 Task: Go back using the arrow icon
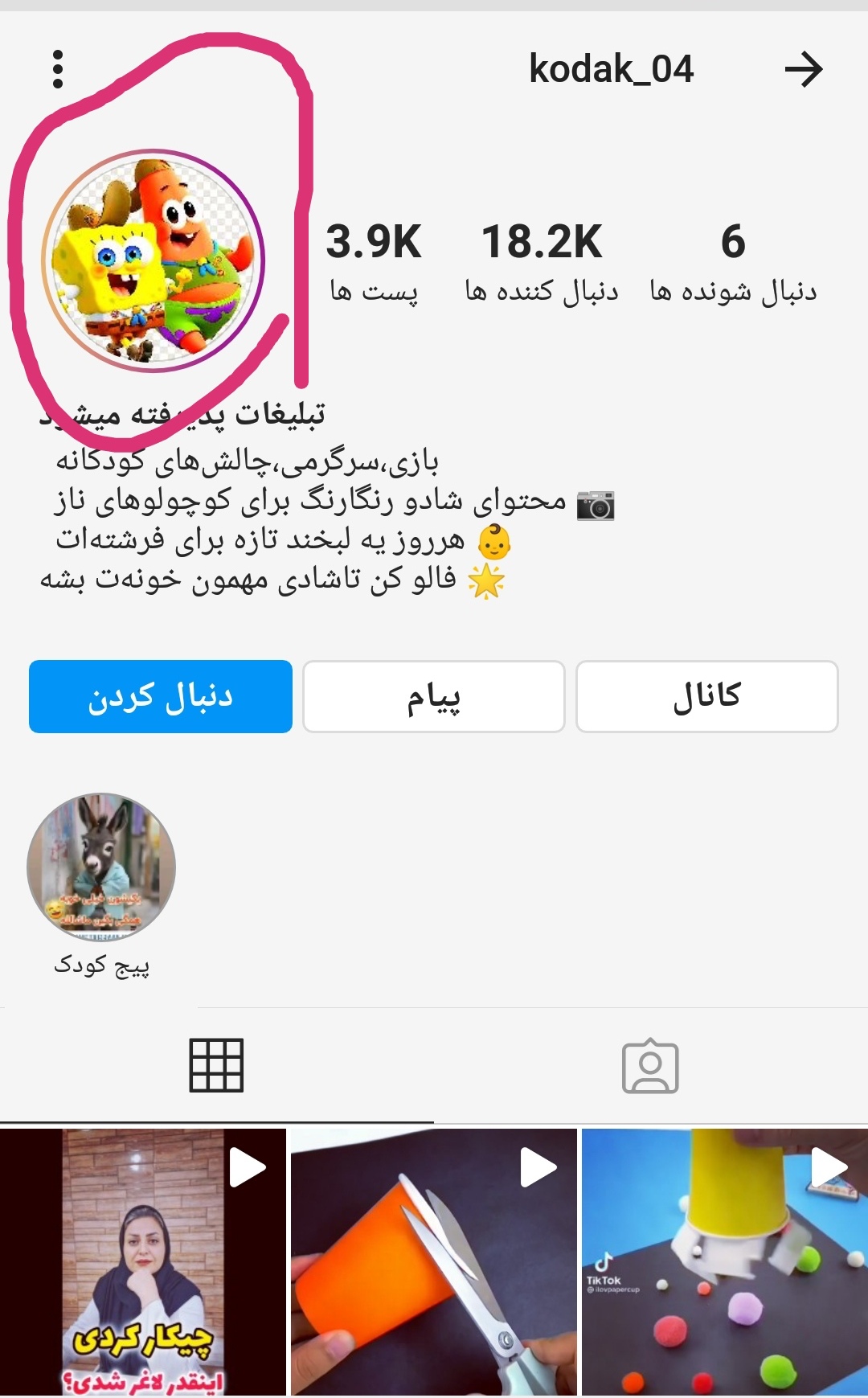(x=803, y=69)
